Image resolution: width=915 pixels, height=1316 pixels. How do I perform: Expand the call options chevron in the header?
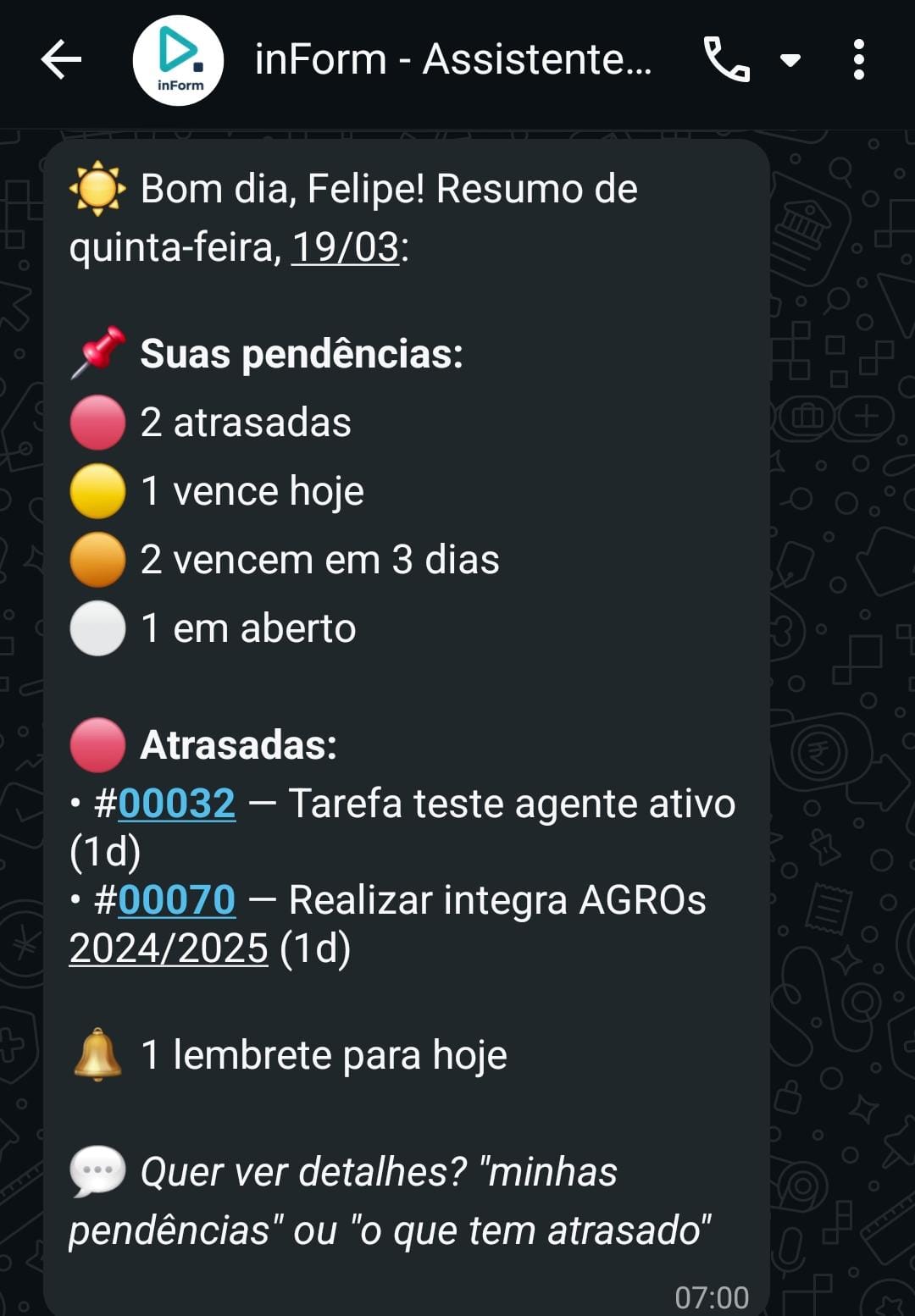click(790, 61)
